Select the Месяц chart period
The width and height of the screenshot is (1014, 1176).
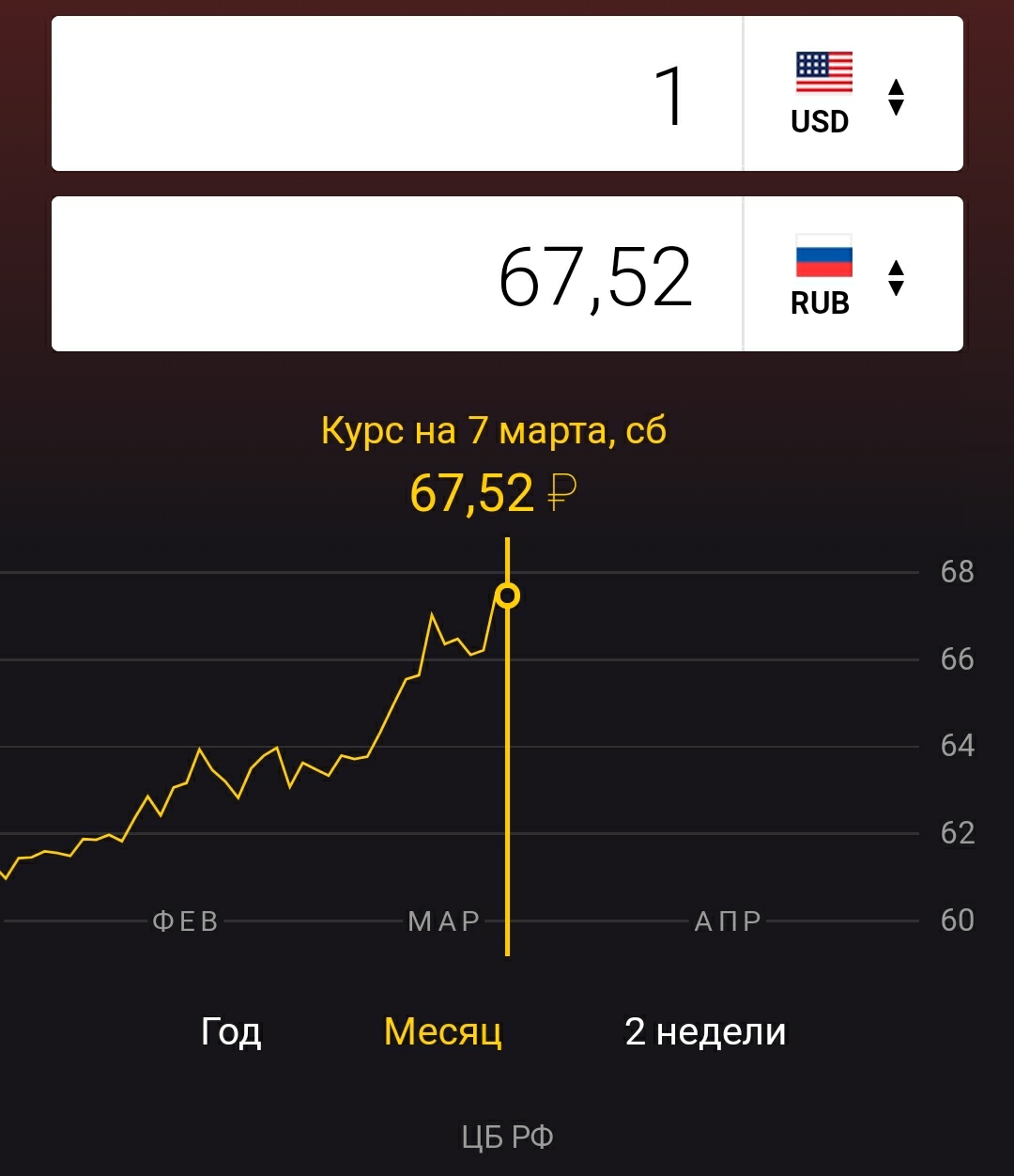[443, 1031]
